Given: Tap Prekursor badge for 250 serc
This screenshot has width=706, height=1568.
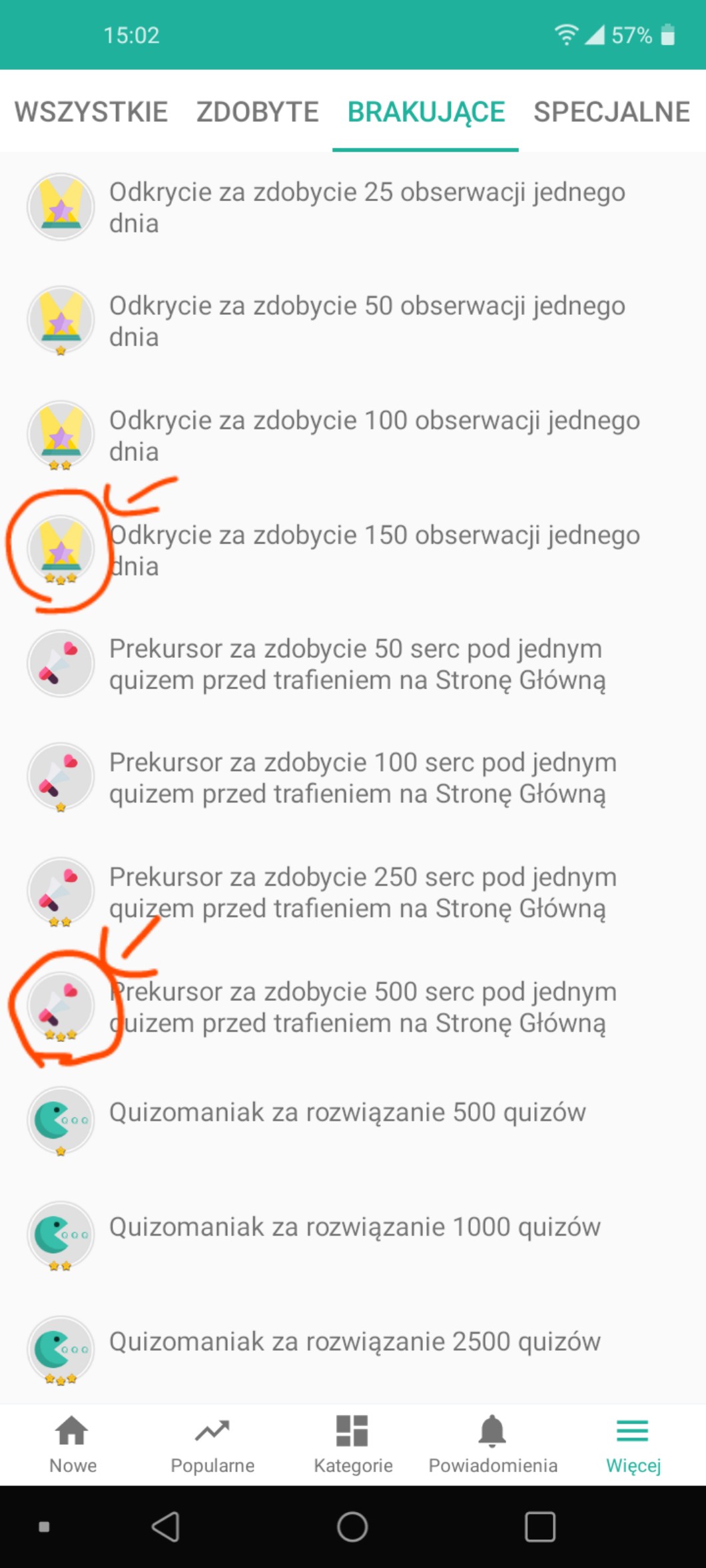Looking at the screenshot, I should click(362, 893).
